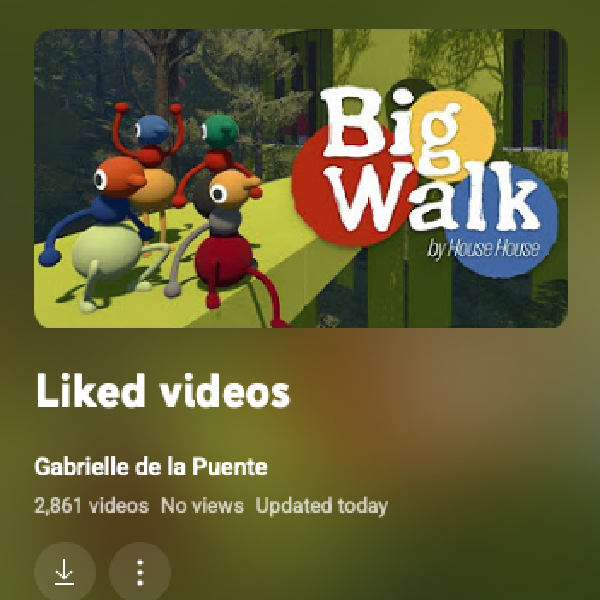The height and width of the screenshot is (600, 600).
Task: Open the playlist overflow menu
Action: click(140, 572)
